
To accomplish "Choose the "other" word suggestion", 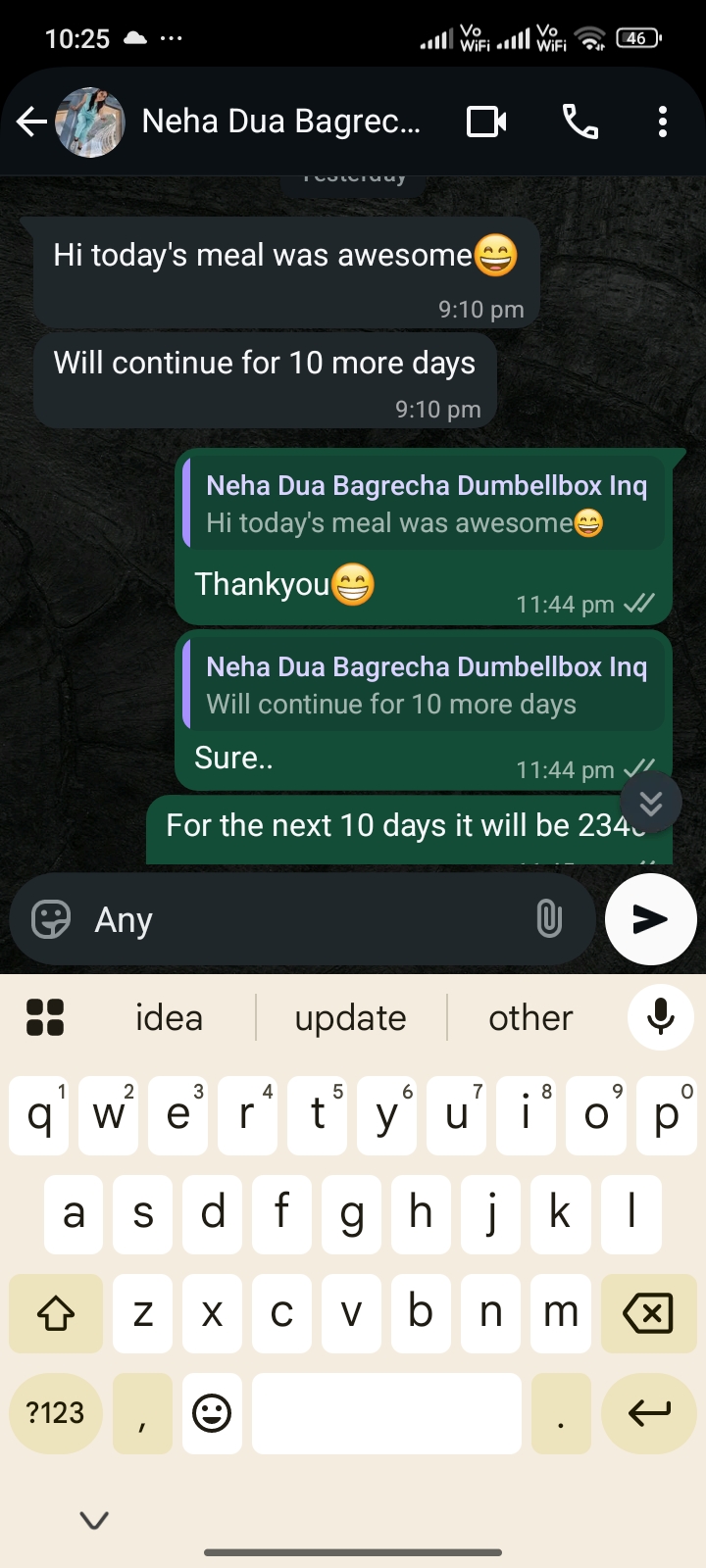I will [530, 1018].
